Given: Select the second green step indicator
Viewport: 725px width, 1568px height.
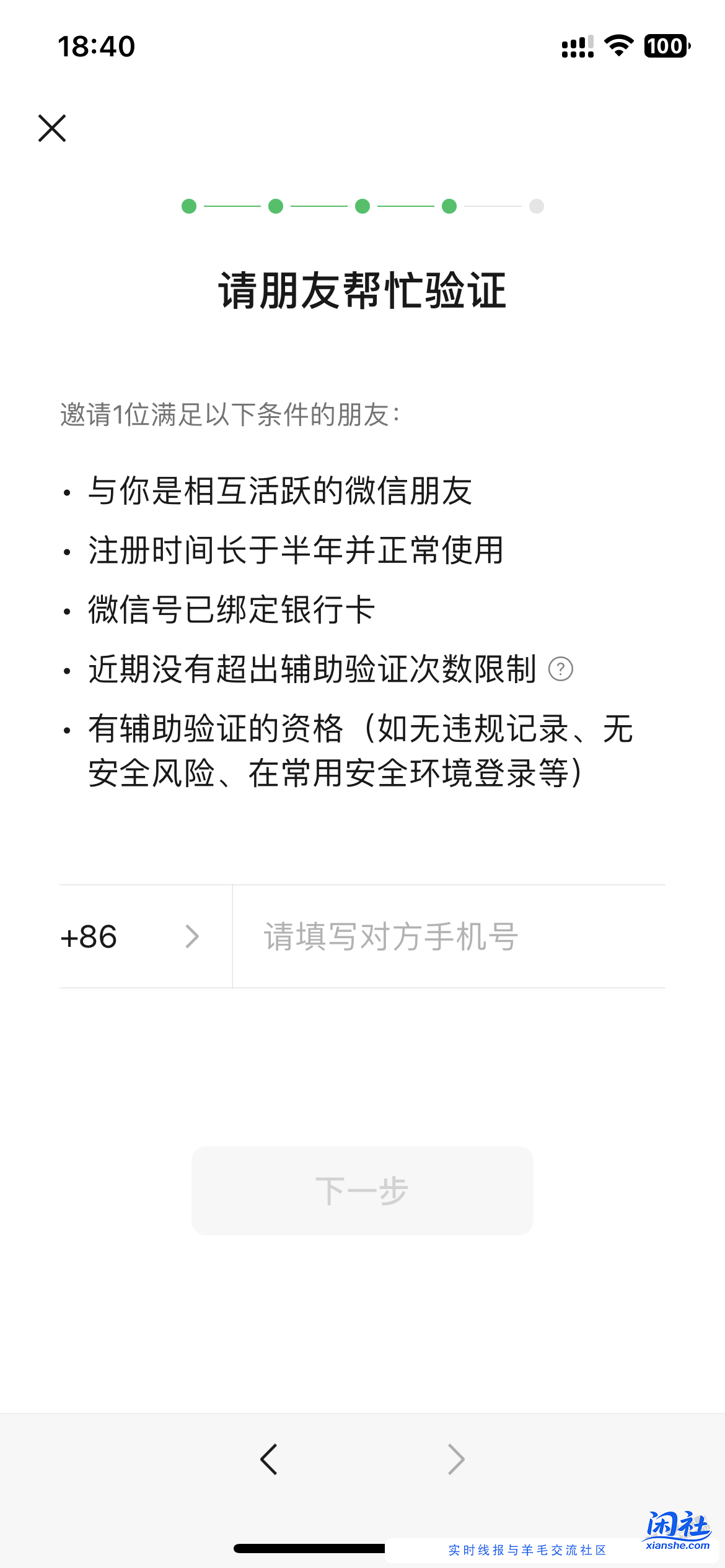Looking at the screenshot, I should tap(275, 206).
